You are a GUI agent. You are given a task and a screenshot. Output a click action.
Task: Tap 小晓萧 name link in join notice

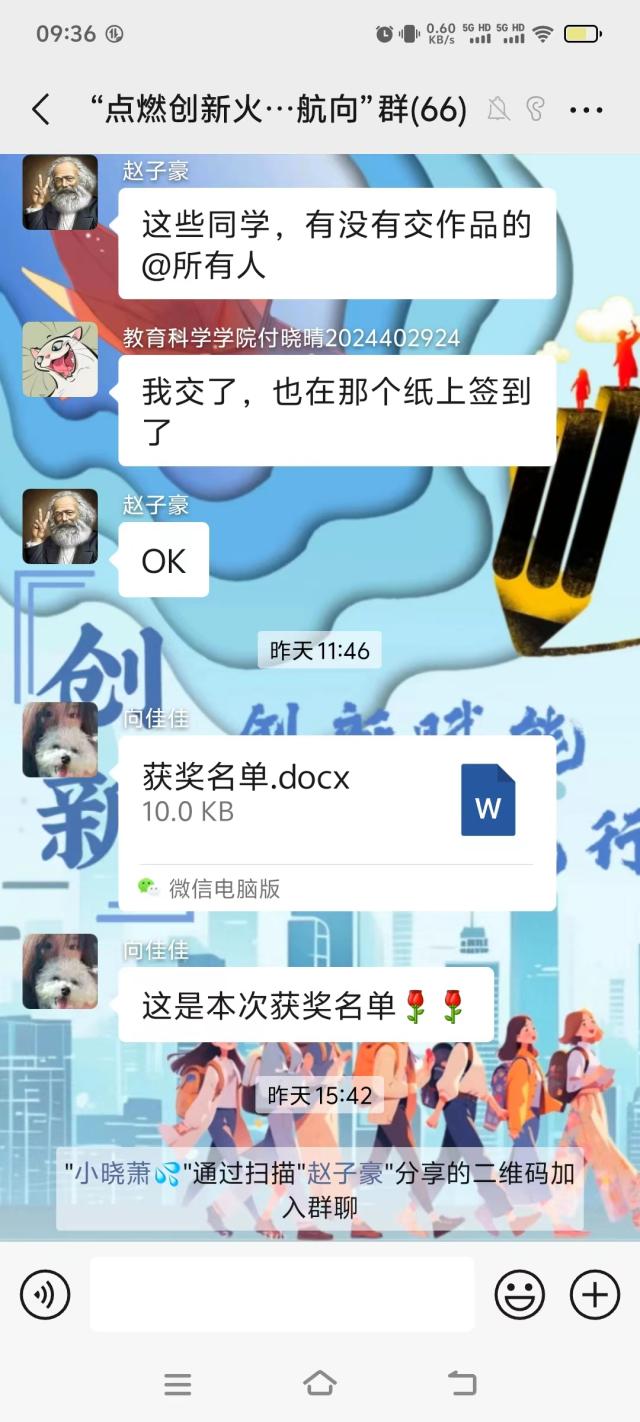(112, 1173)
